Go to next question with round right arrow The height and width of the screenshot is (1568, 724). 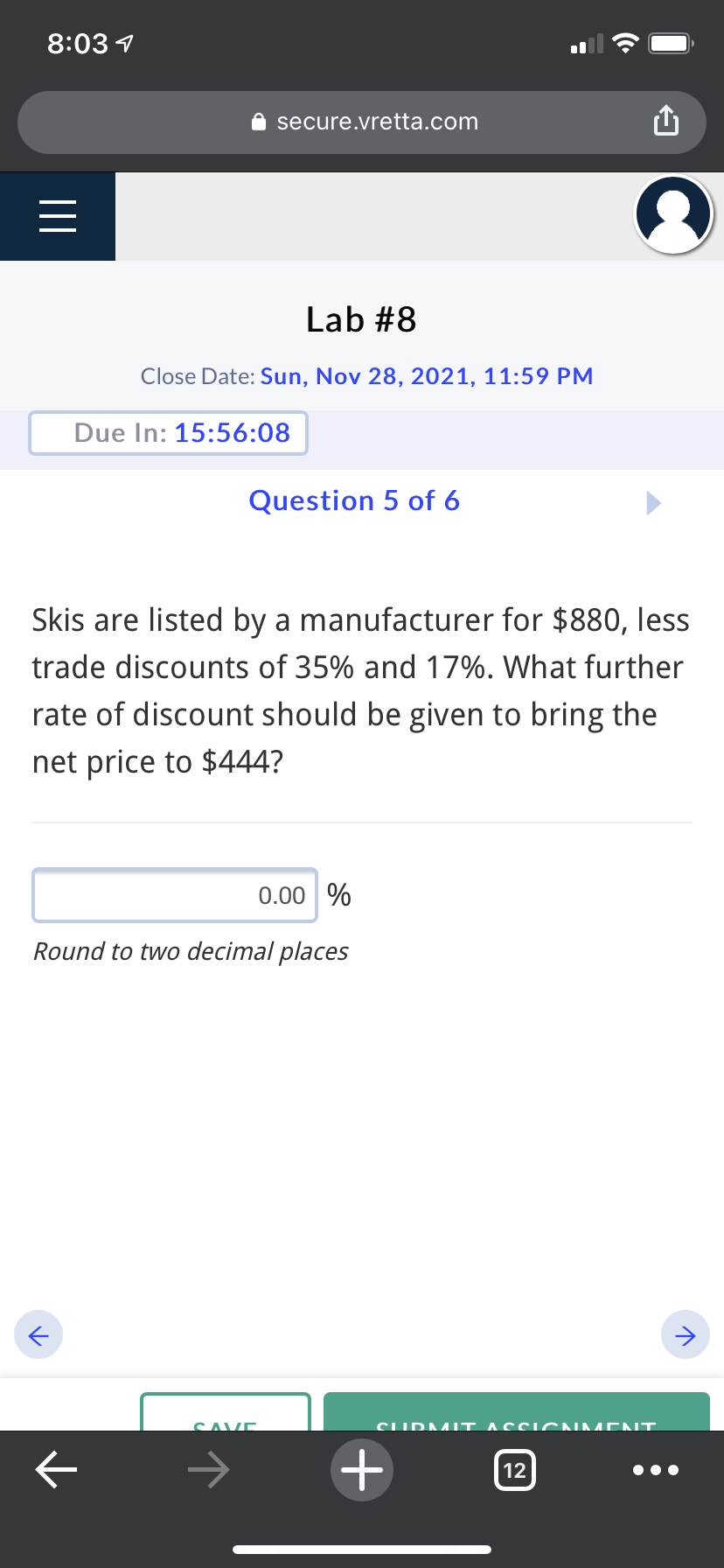(686, 1334)
